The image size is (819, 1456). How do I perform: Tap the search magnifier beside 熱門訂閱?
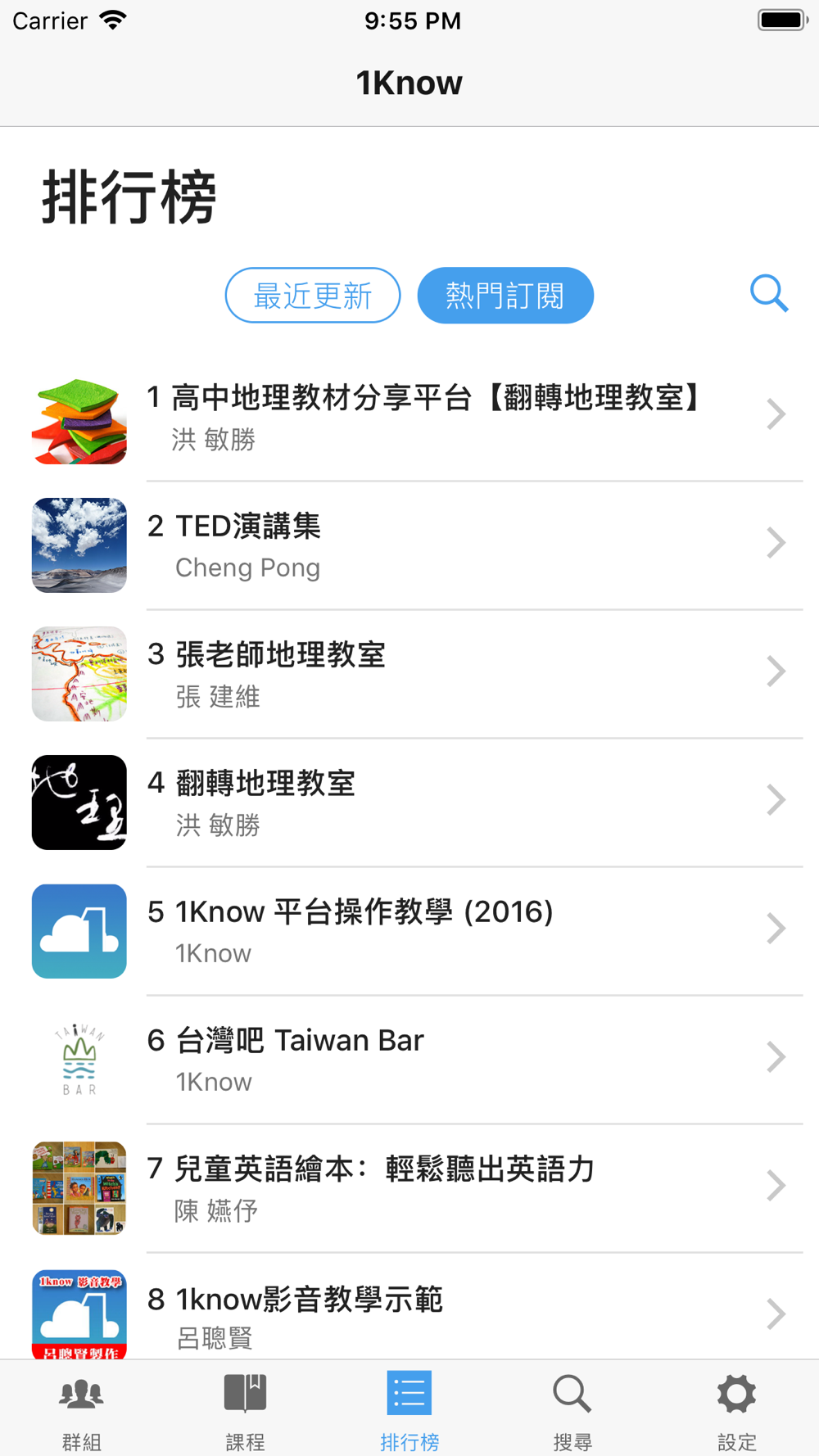(768, 294)
